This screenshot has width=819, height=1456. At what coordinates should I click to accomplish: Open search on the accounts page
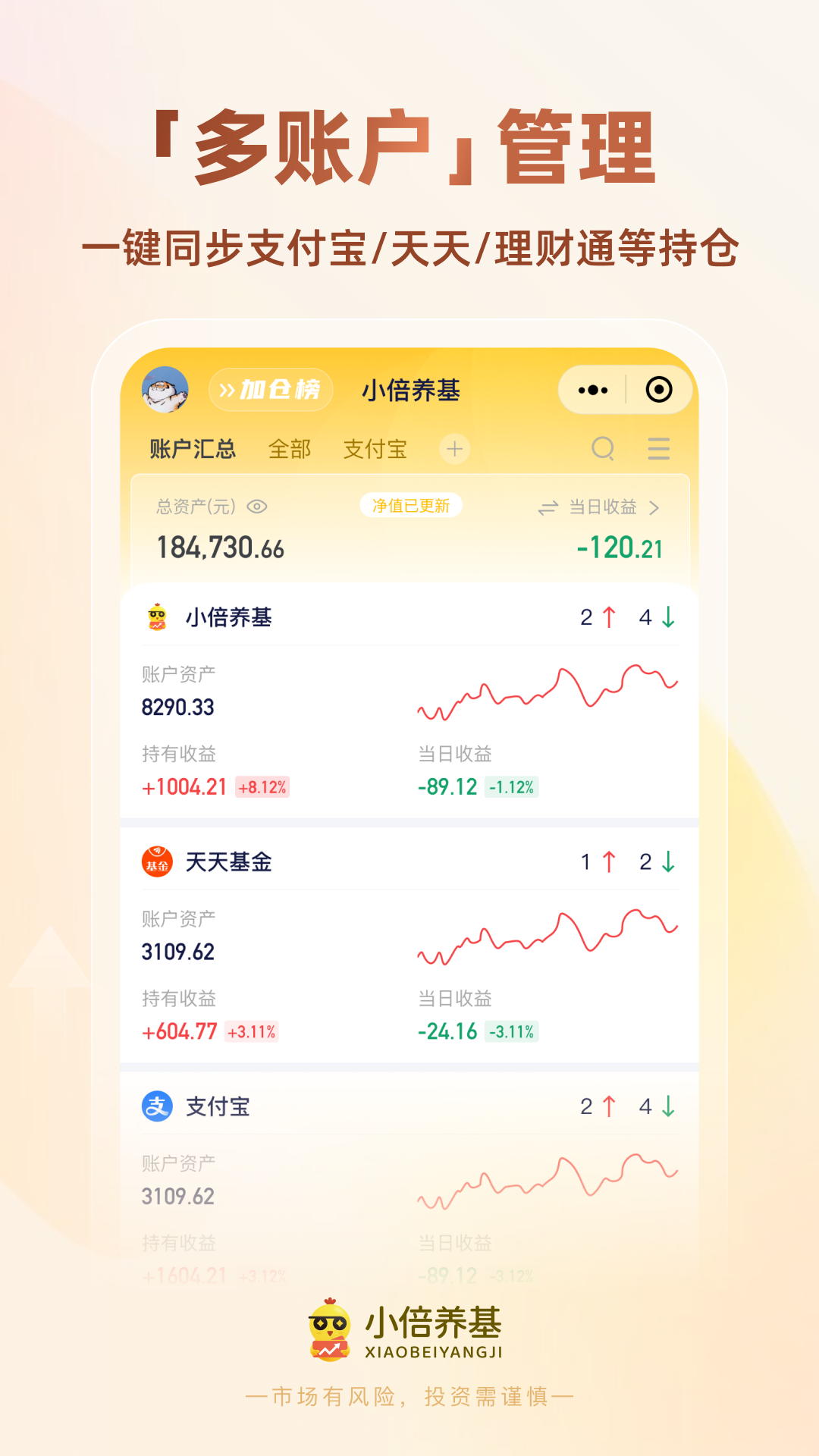click(603, 449)
